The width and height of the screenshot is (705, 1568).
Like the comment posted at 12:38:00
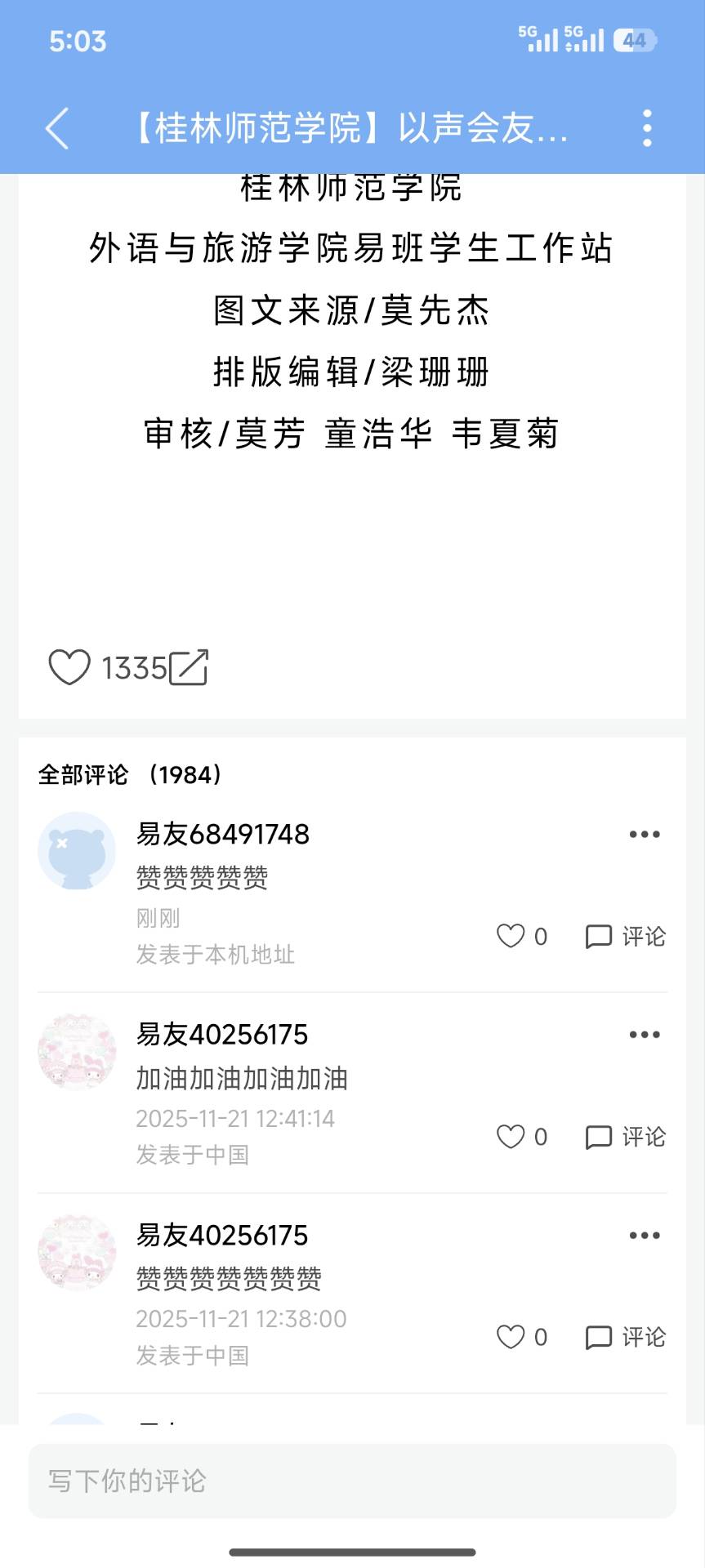pyautogui.click(x=511, y=1337)
